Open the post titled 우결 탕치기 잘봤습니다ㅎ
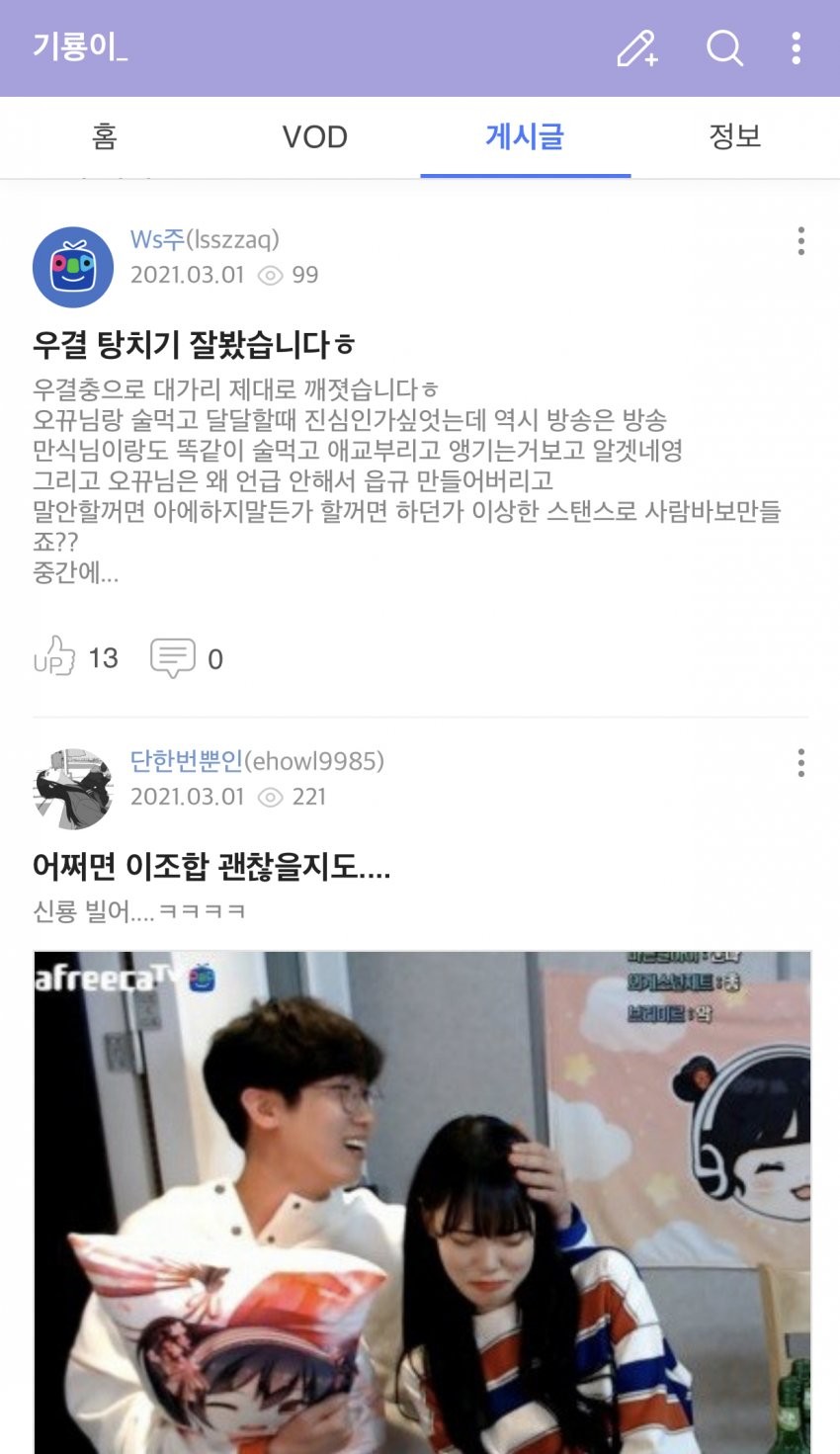The height and width of the screenshot is (1454, 840). [194, 345]
